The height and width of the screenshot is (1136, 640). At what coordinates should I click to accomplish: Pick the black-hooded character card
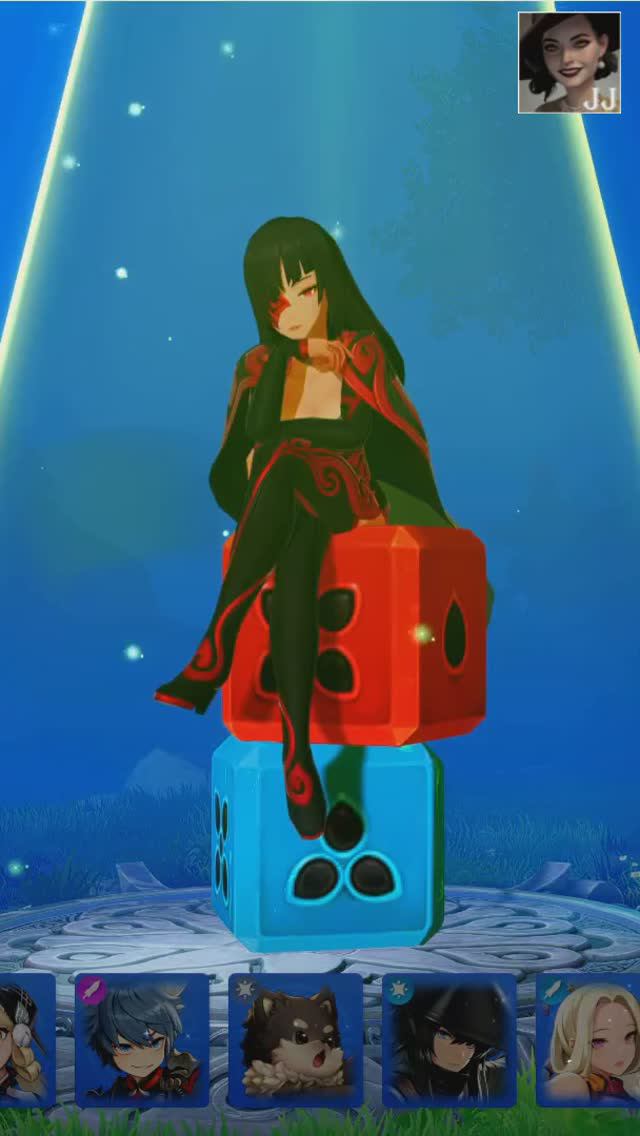[x=449, y=1040]
